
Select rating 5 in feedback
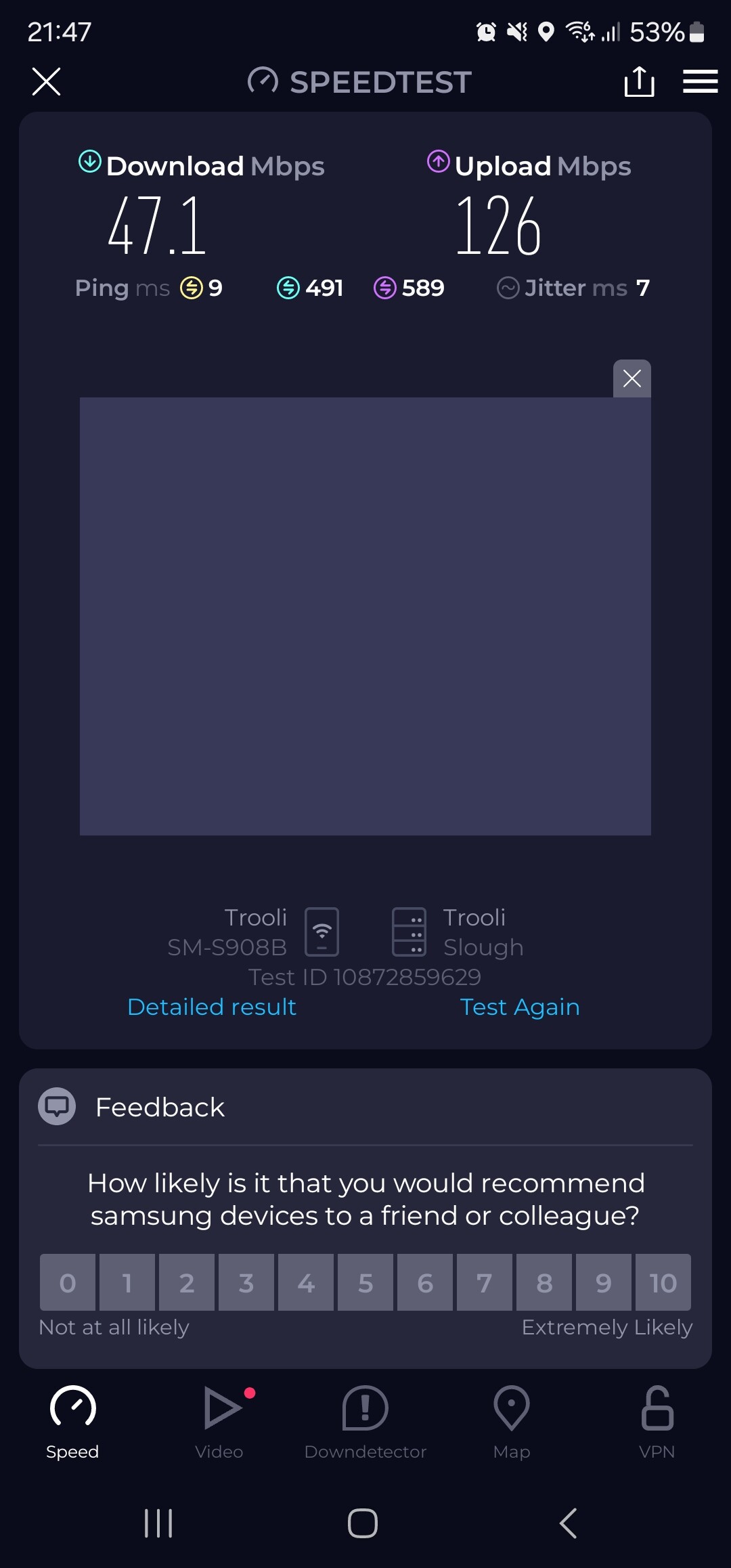pos(365,1282)
